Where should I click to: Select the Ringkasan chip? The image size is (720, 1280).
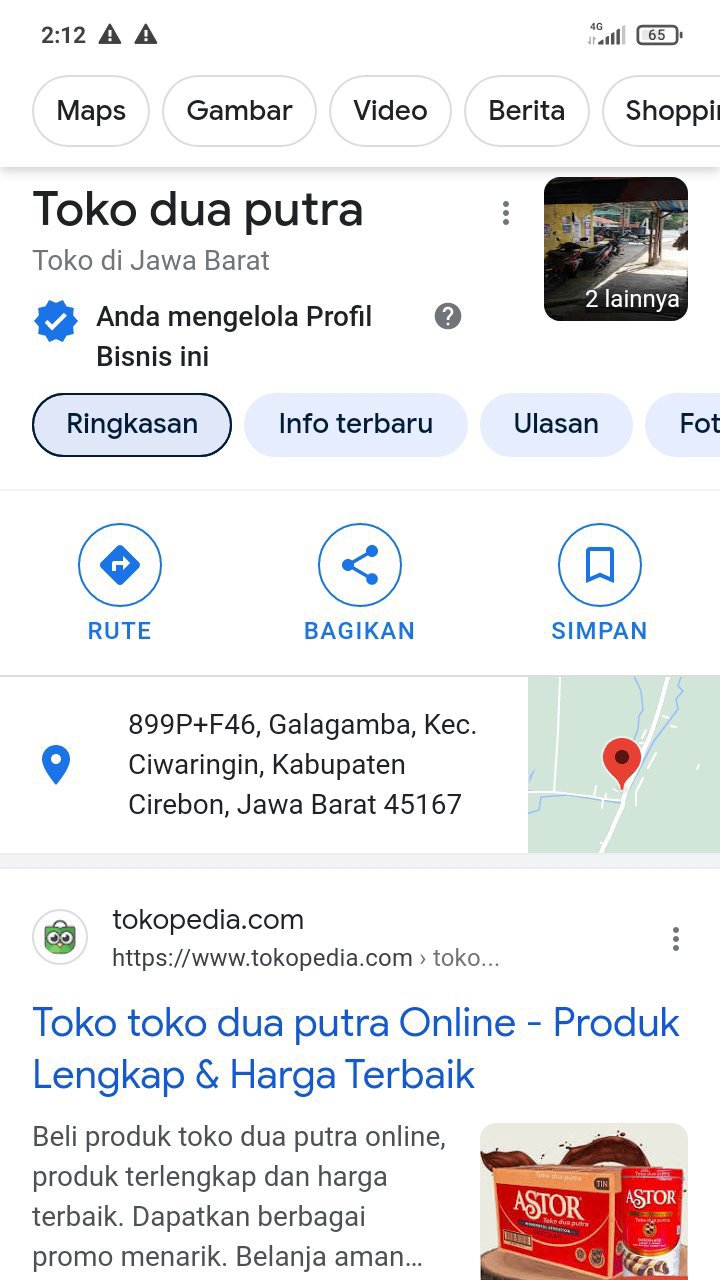(x=132, y=424)
